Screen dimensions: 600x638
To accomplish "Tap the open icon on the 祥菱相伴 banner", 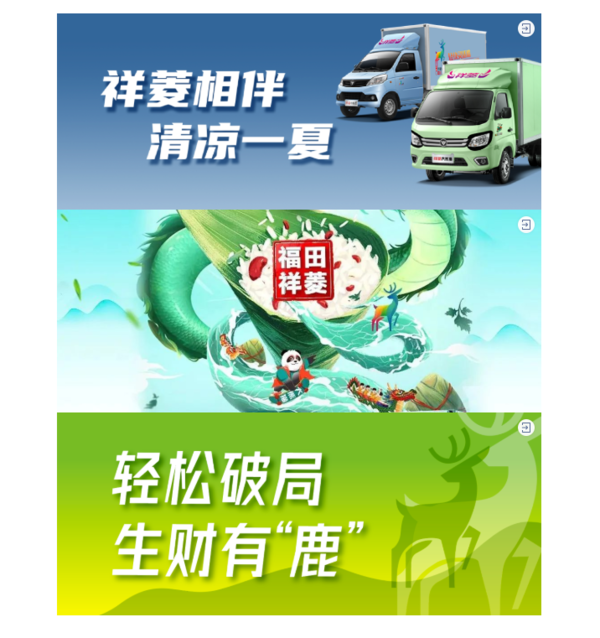I will click(x=527, y=29).
